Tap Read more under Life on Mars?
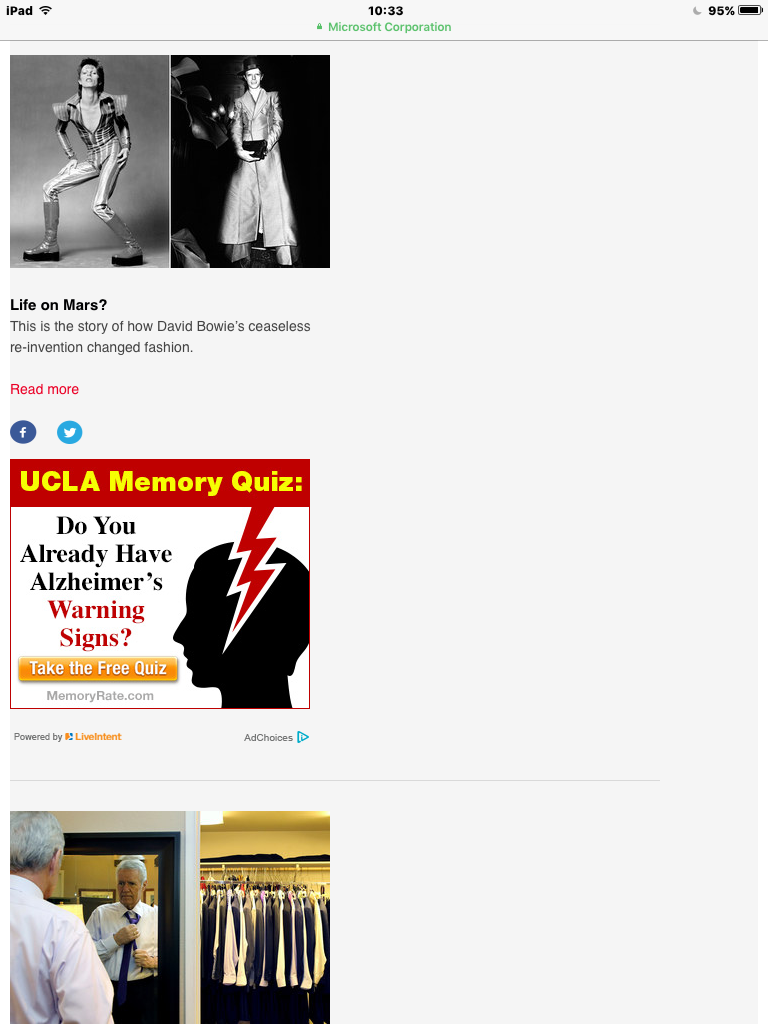The height and width of the screenshot is (1024, 768). 44,389
